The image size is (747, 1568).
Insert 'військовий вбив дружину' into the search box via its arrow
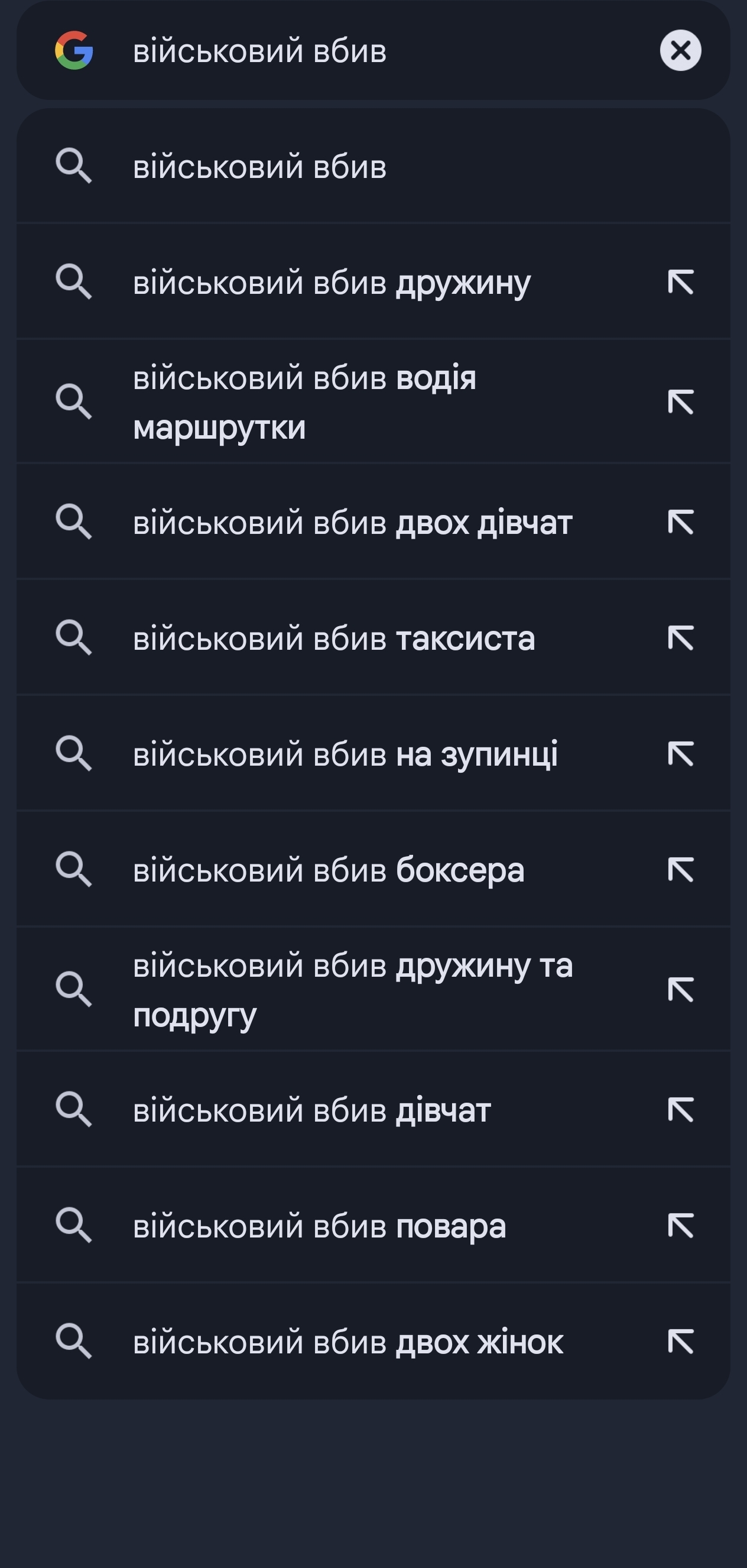coord(680,283)
